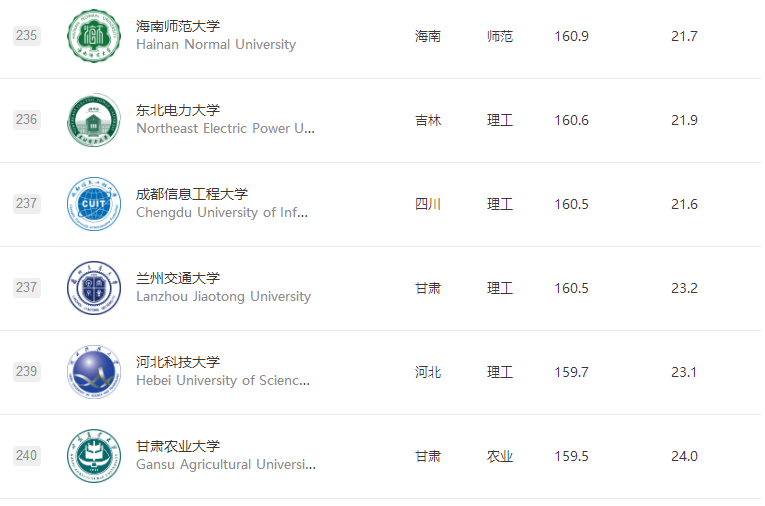765x506 pixels.
Task: View Northeast Electric Power University details
Action: 178,111
